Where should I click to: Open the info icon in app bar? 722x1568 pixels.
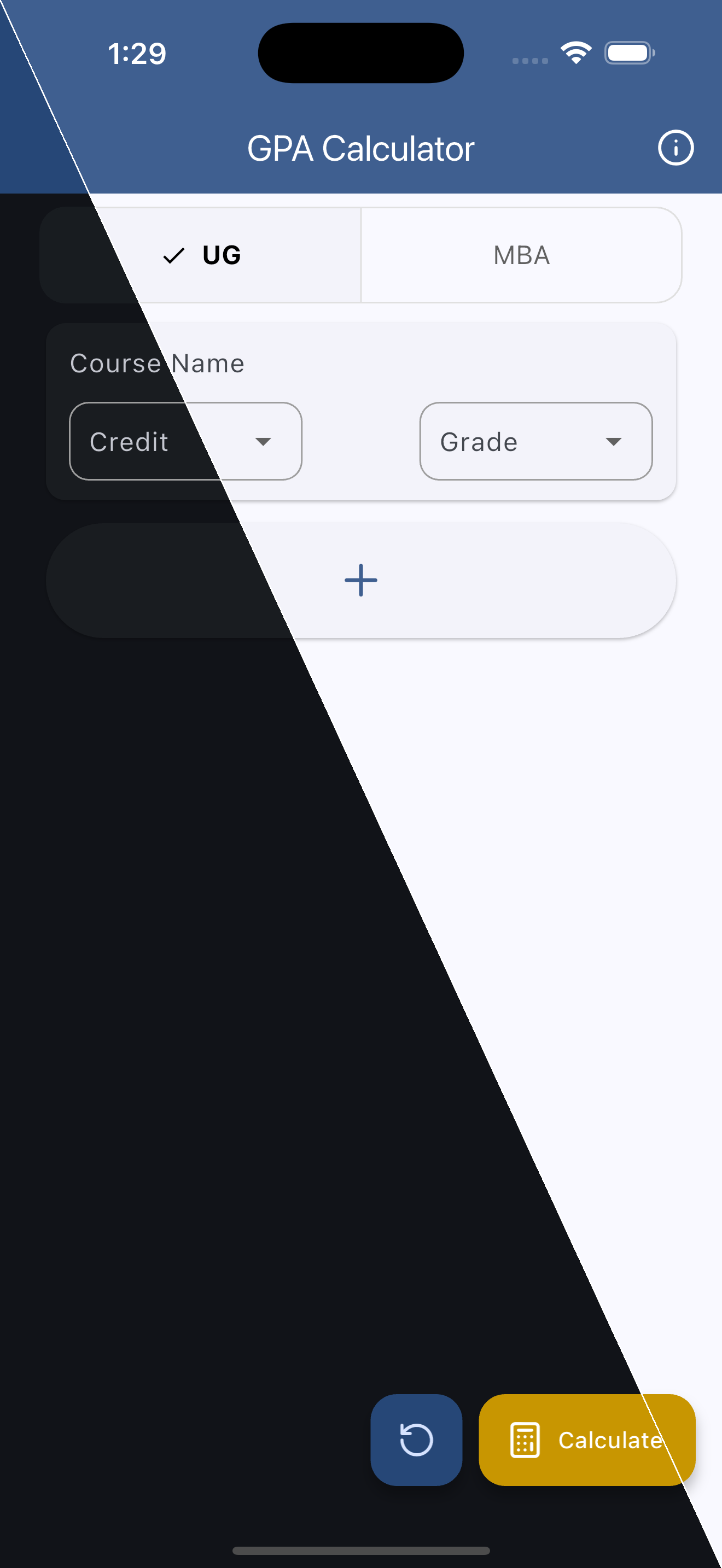tap(675, 148)
